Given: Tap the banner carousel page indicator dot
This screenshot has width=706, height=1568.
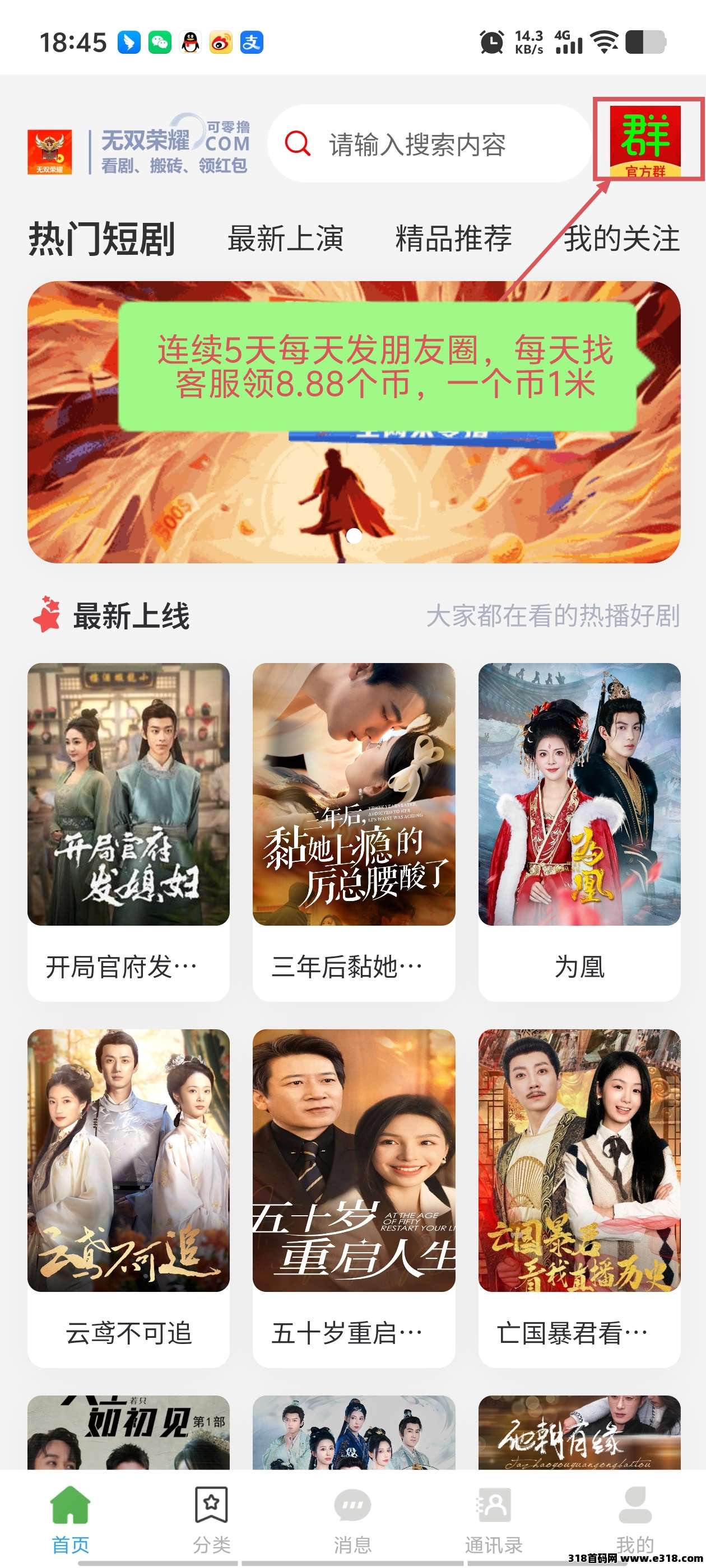Looking at the screenshot, I should [354, 536].
